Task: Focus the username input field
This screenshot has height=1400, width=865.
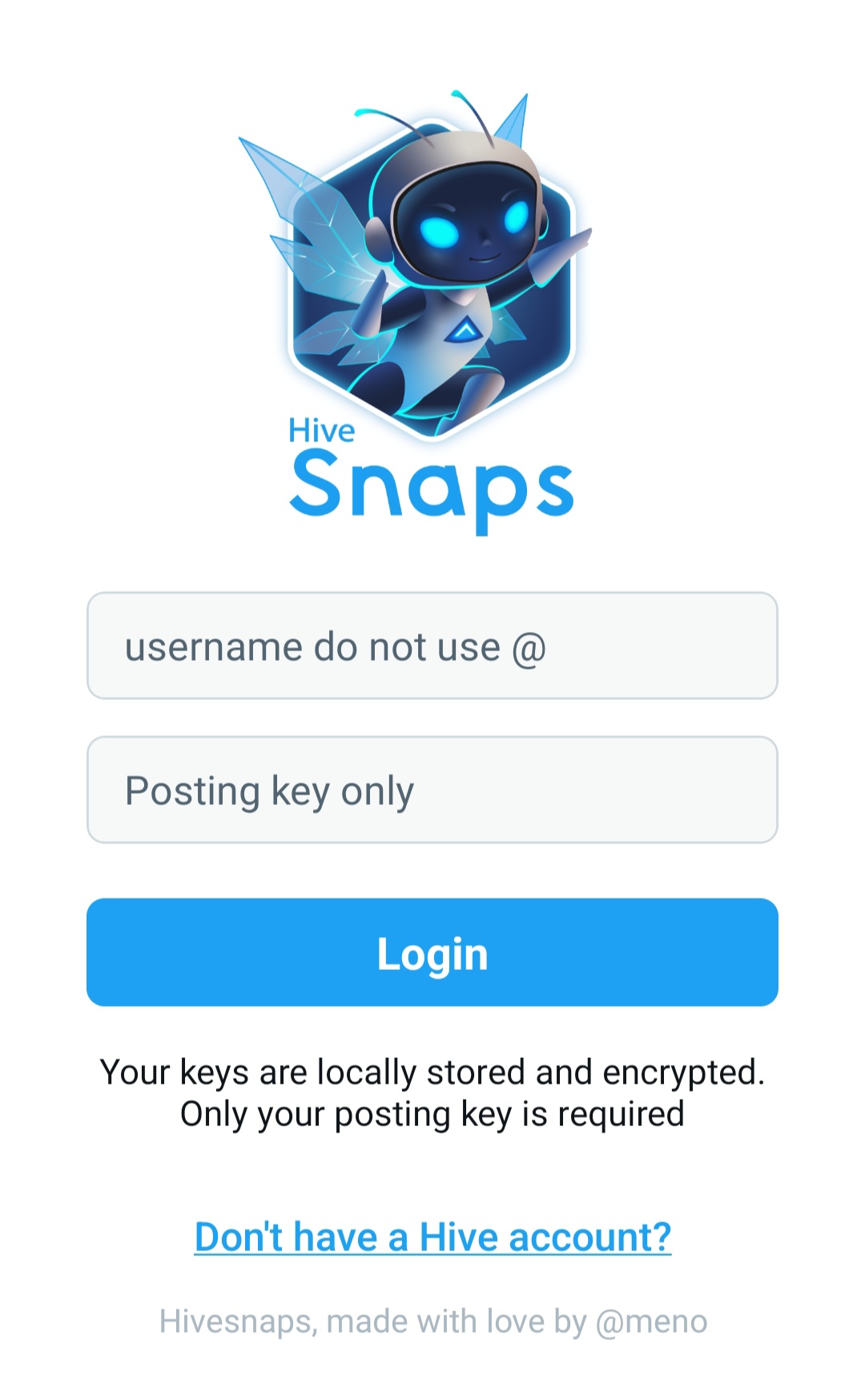Action: (x=432, y=646)
